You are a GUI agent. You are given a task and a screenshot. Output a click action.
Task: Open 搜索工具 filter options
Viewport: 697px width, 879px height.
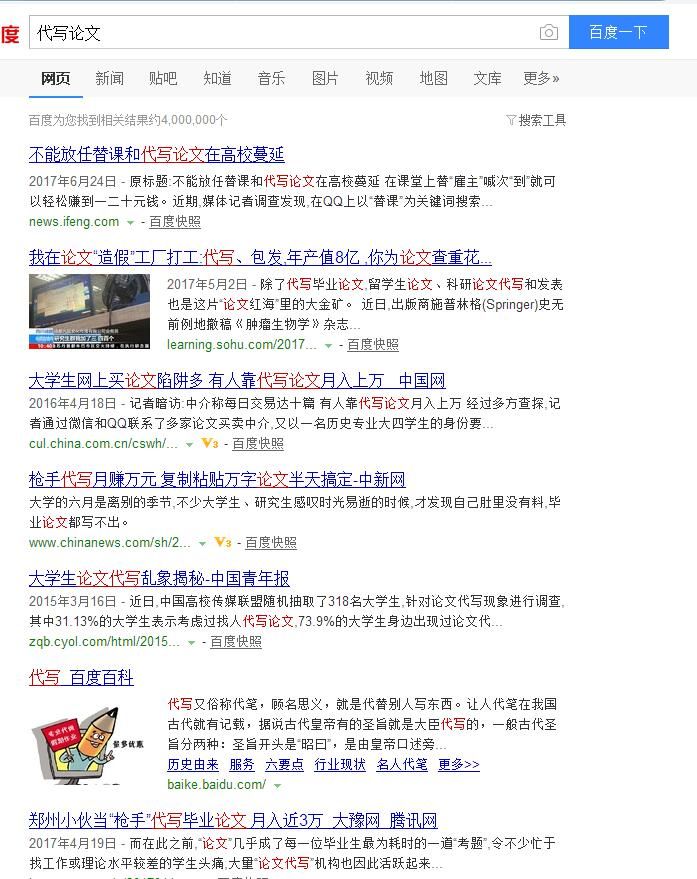[x=537, y=120]
